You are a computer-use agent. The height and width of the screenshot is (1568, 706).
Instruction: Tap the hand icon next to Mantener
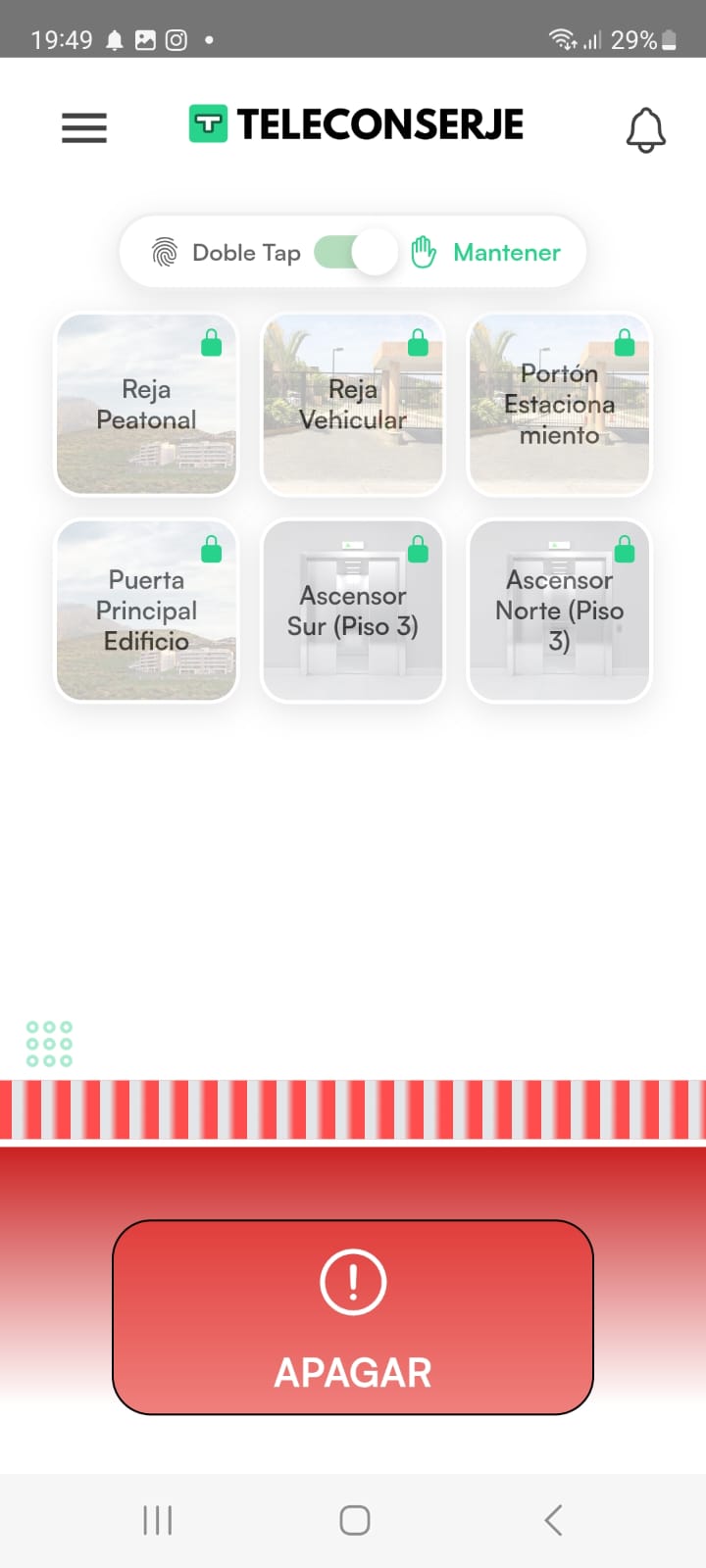pyautogui.click(x=424, y=252)
